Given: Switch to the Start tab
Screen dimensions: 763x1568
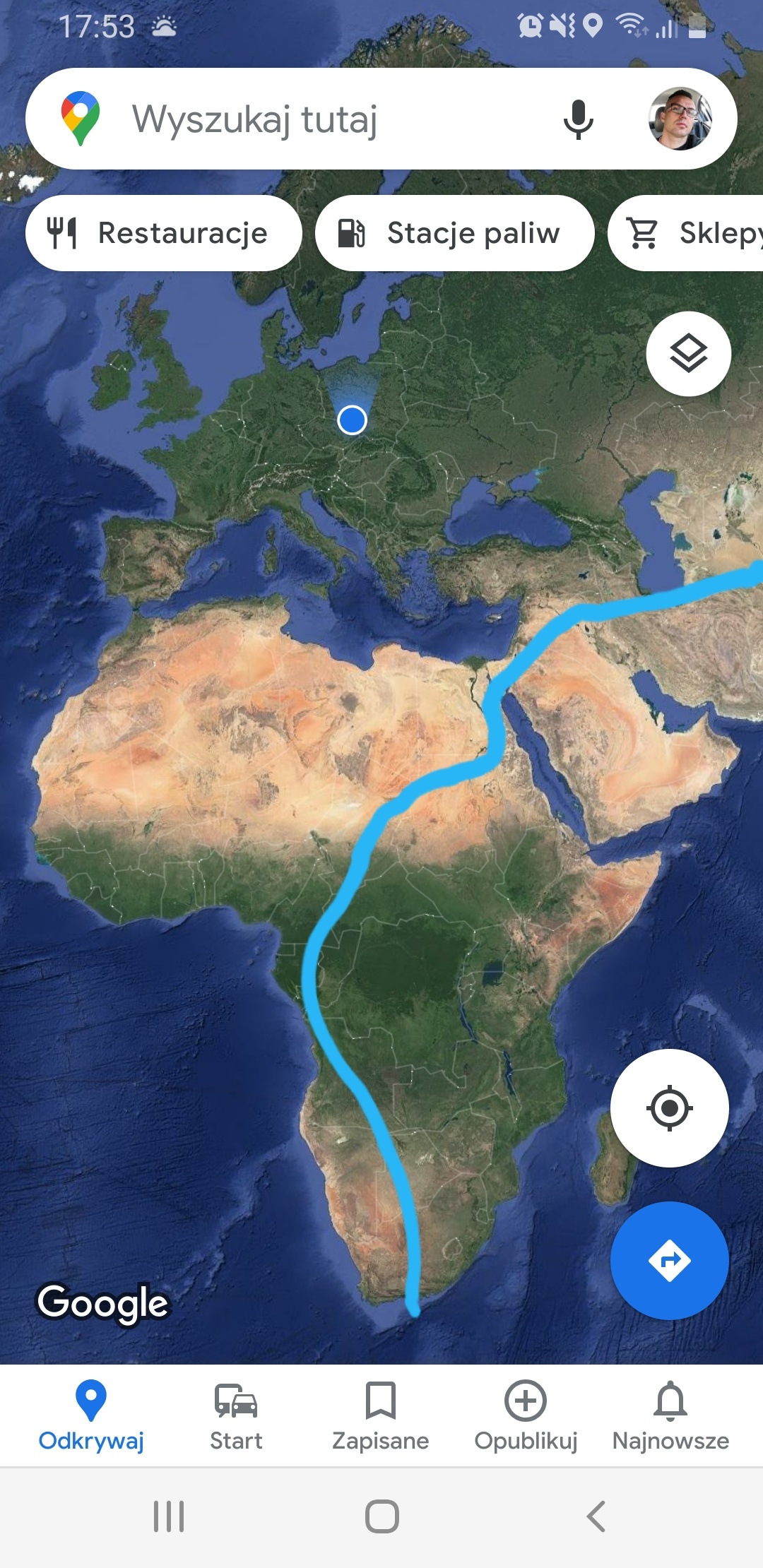Looking at the screenshot, I should 236,1415.
